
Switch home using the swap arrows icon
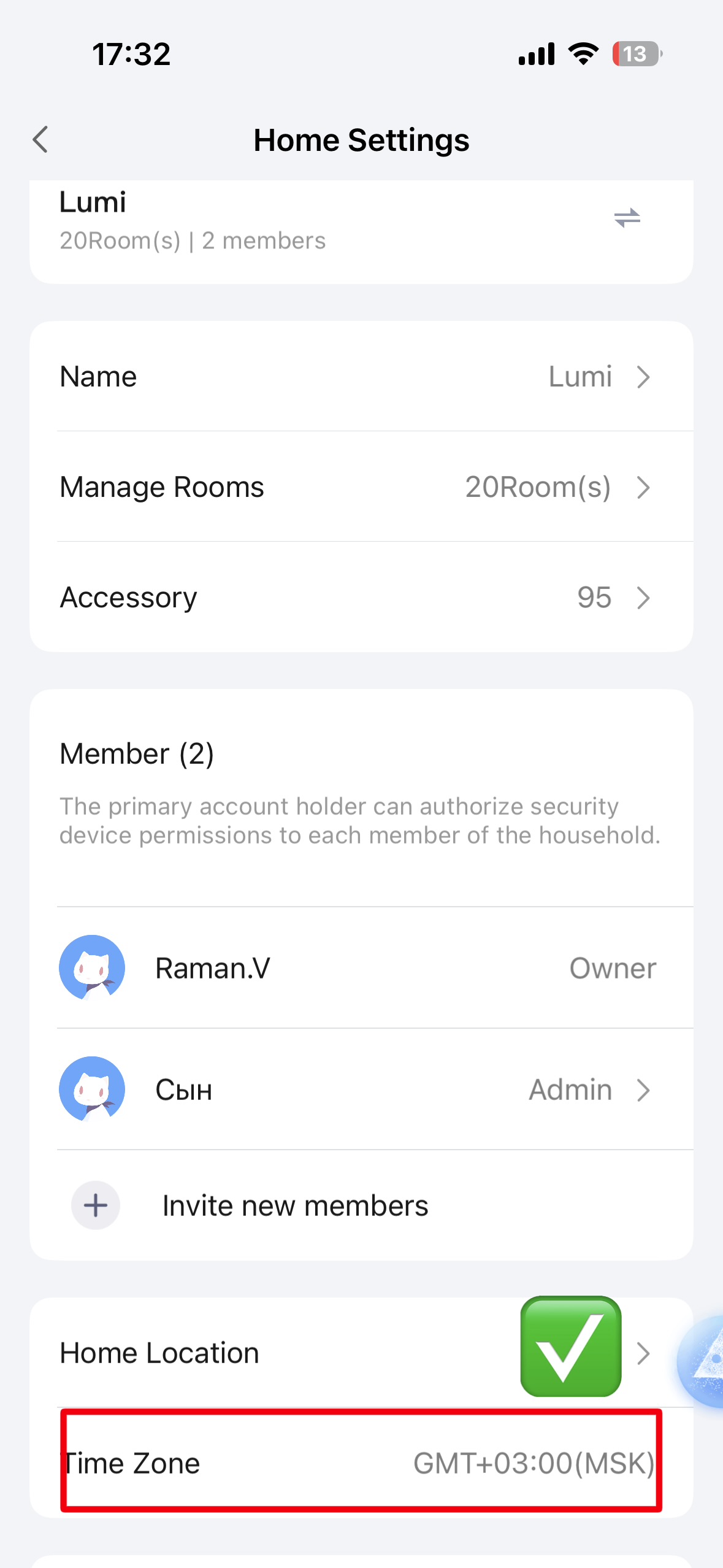click(x=627, y=218)
